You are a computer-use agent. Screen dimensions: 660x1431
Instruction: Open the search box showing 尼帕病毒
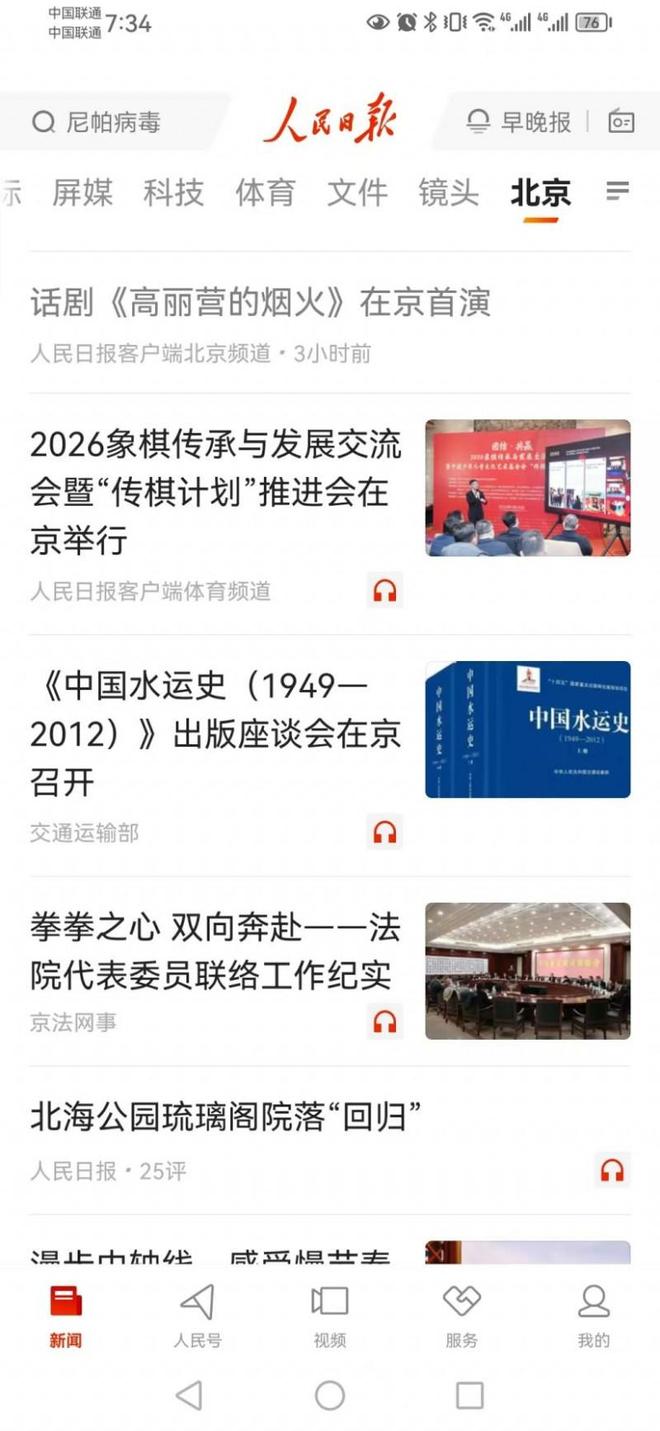(110, 122)
